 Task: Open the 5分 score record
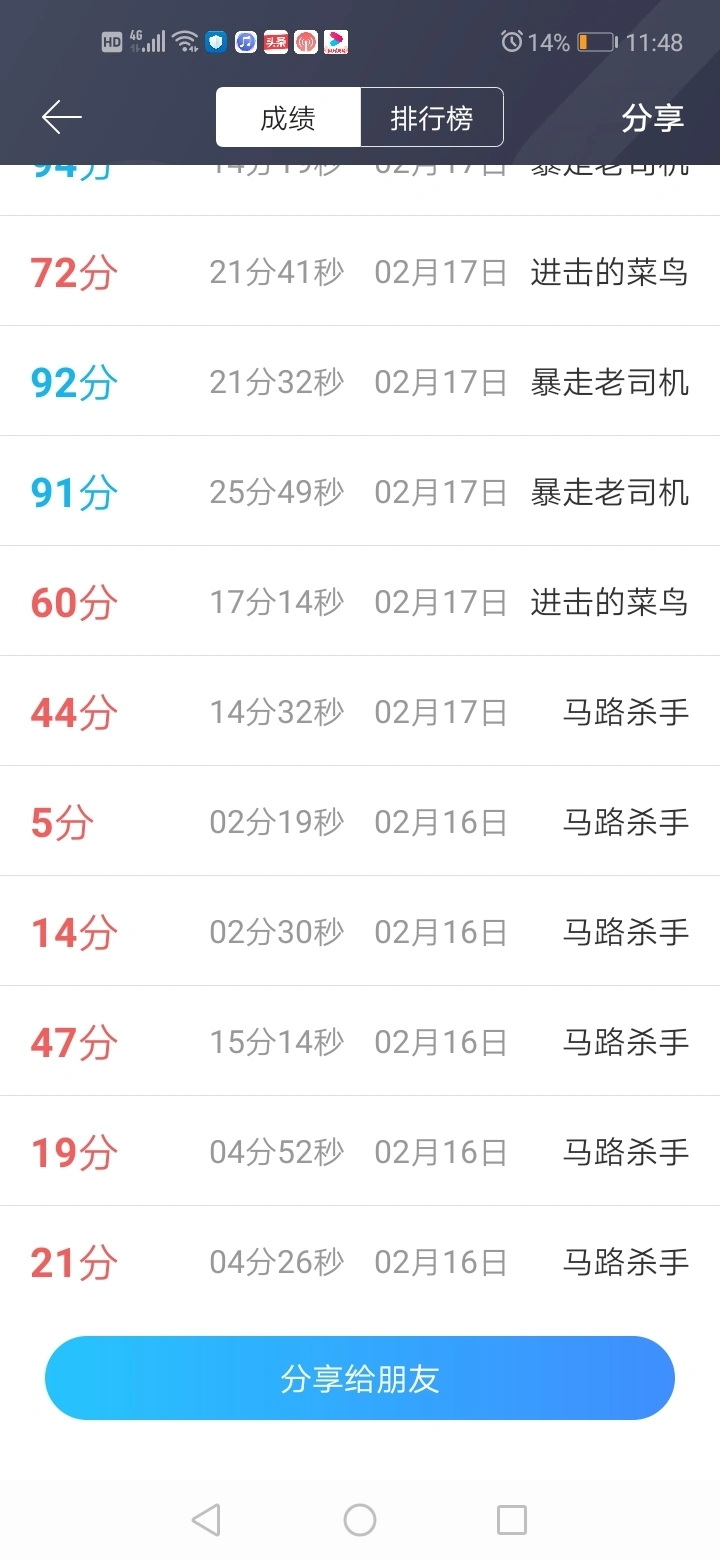360,821
